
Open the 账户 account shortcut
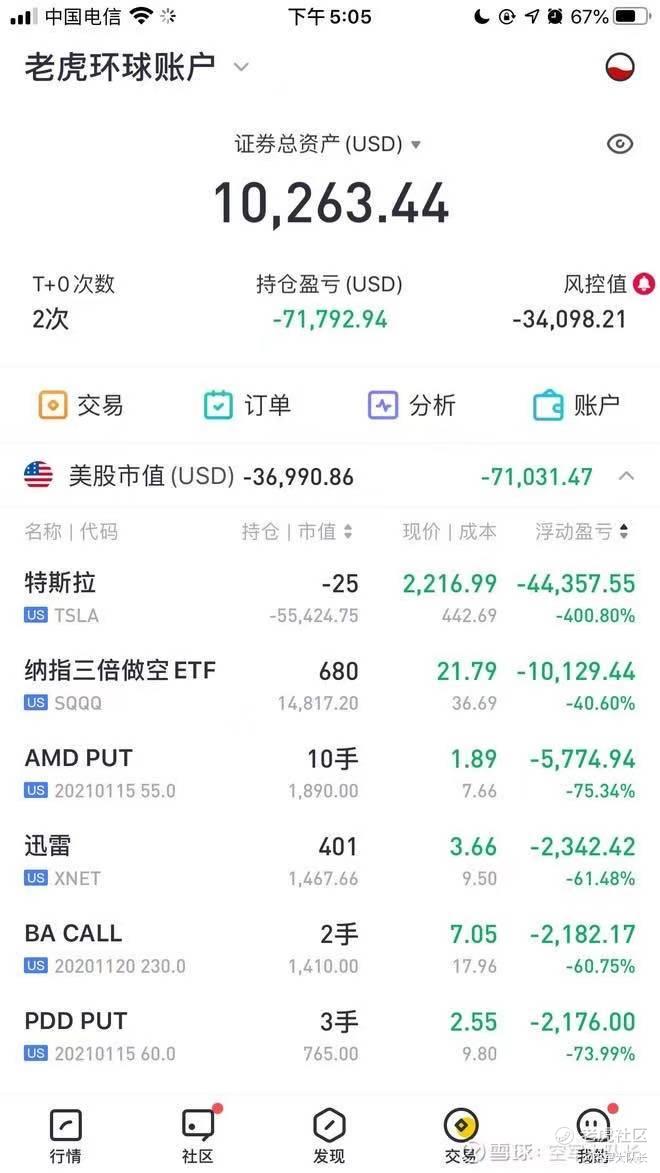tap(577, 405)
